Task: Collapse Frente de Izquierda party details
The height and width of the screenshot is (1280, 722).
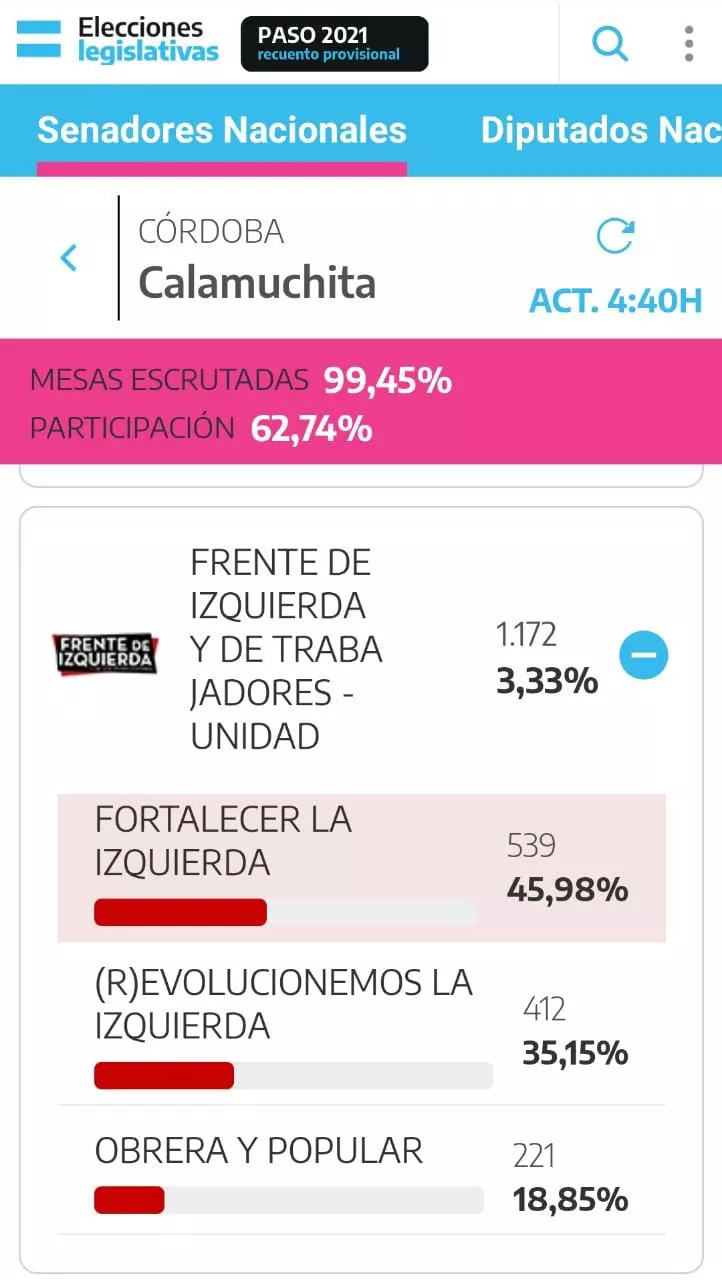Action: pos(643,655)
